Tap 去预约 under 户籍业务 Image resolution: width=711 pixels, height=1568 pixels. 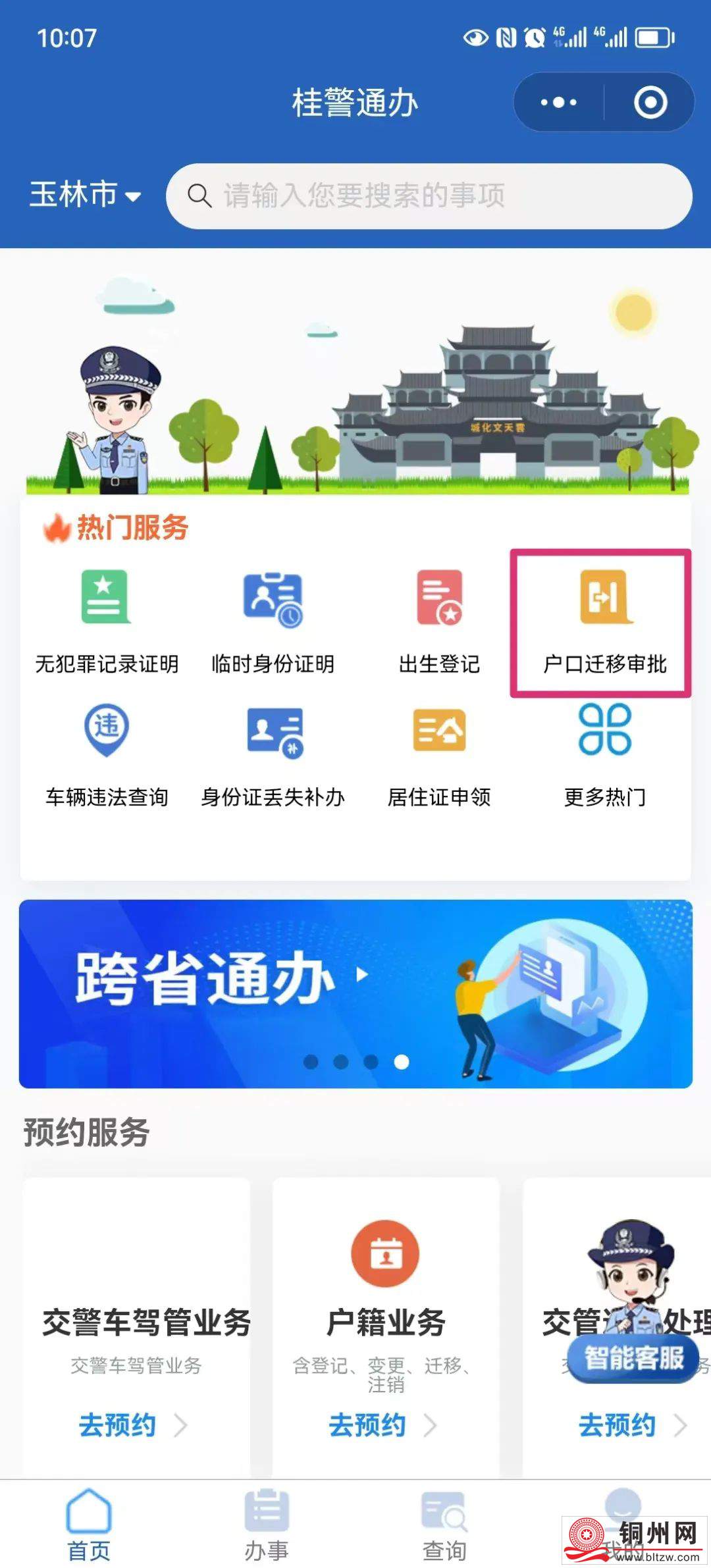382,1425
